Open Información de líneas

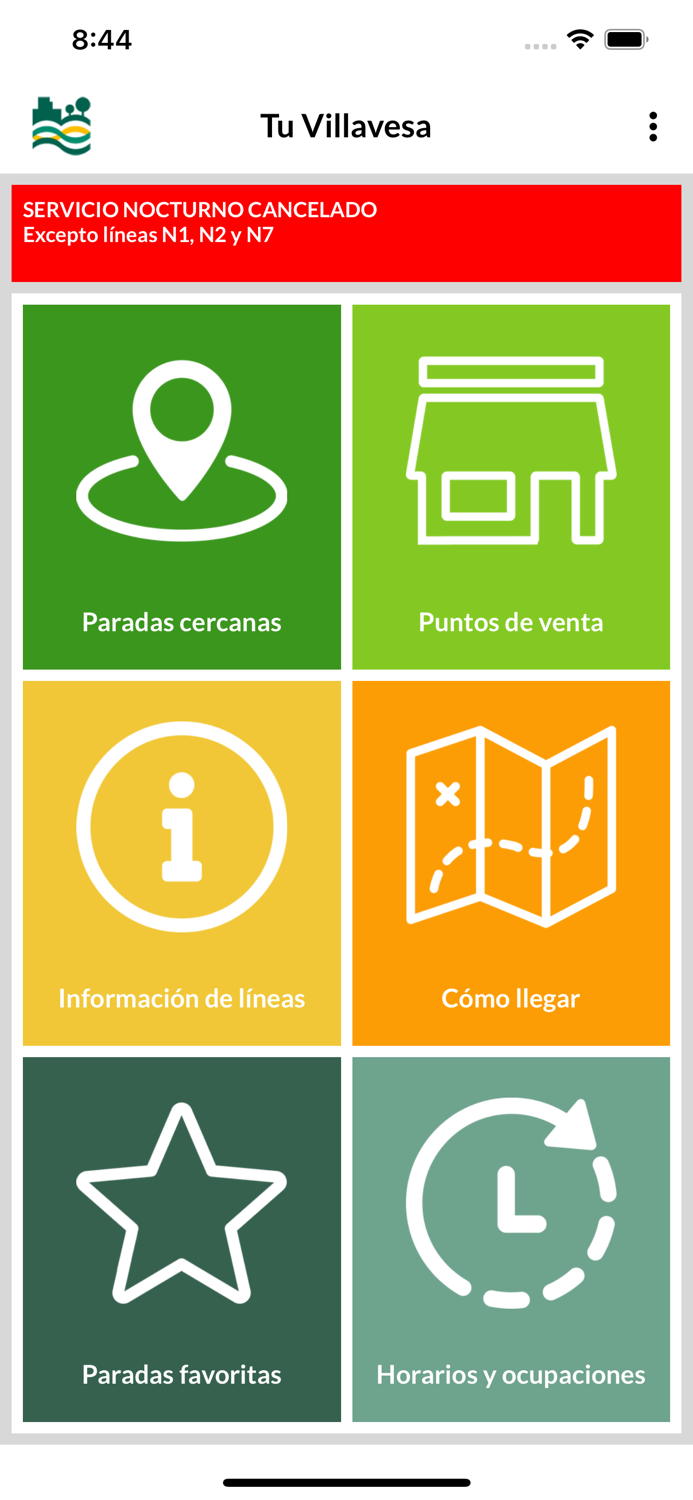(x=182, y=863)
